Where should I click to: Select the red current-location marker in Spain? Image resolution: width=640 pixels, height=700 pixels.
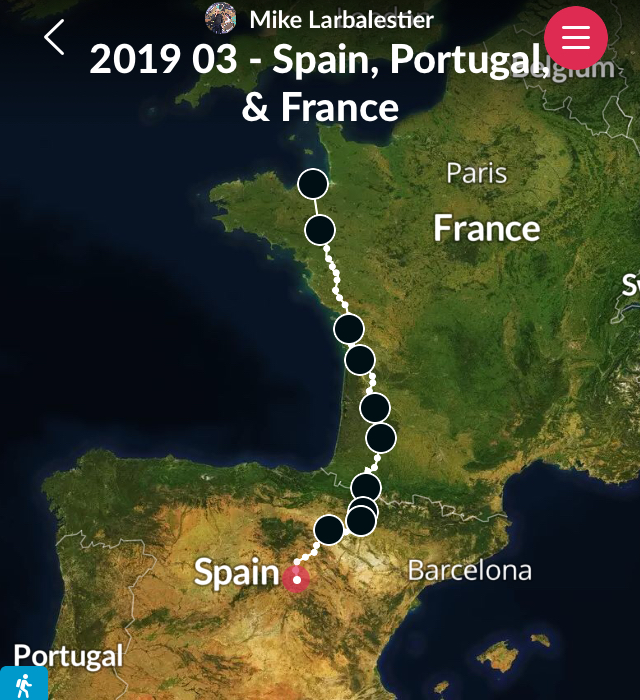pyautogui.click(x=295, y=577)
